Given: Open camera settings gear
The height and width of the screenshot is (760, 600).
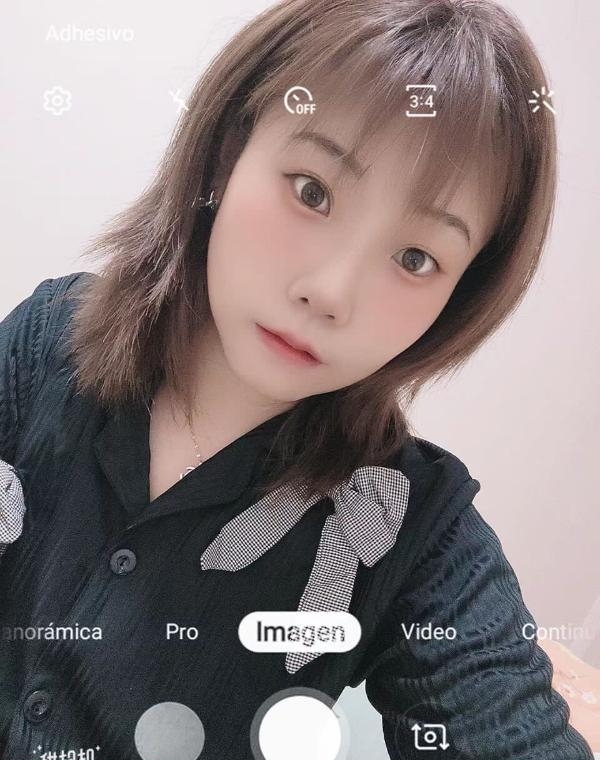Looking at the screenshot, I should tap(58, 101).
